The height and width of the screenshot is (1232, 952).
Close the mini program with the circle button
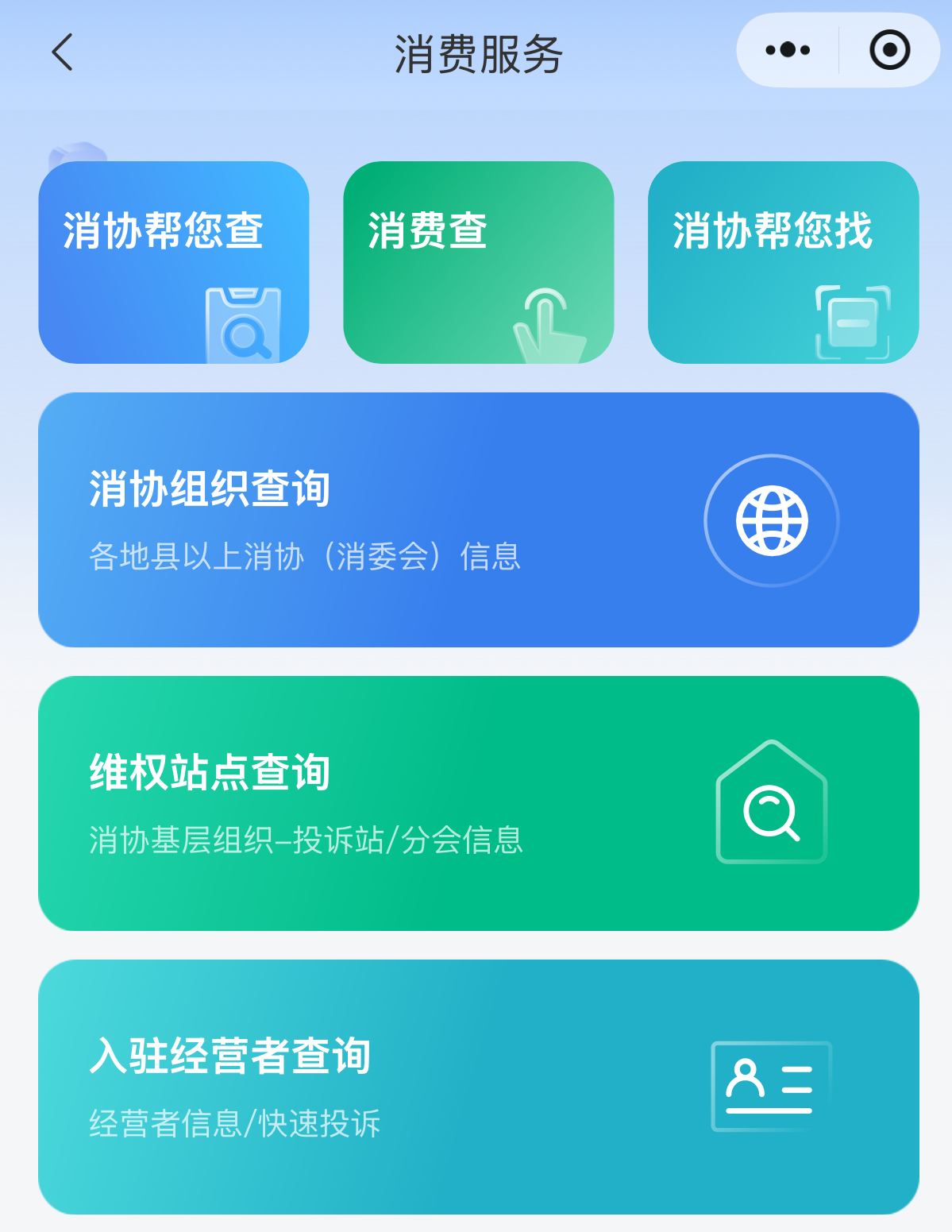pyautogui.click(x=889, y=50)
